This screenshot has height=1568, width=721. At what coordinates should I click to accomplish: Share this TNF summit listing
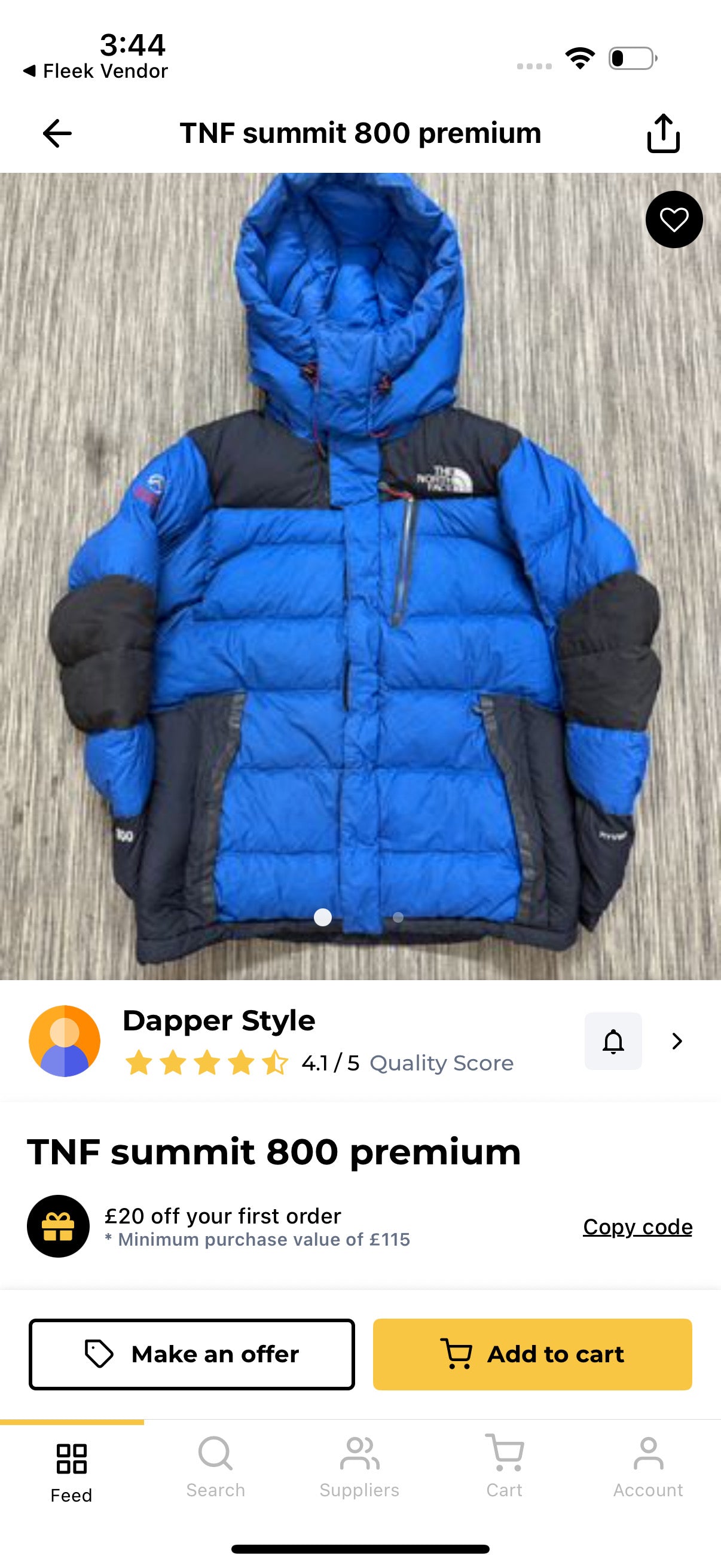tap(663, 133)
